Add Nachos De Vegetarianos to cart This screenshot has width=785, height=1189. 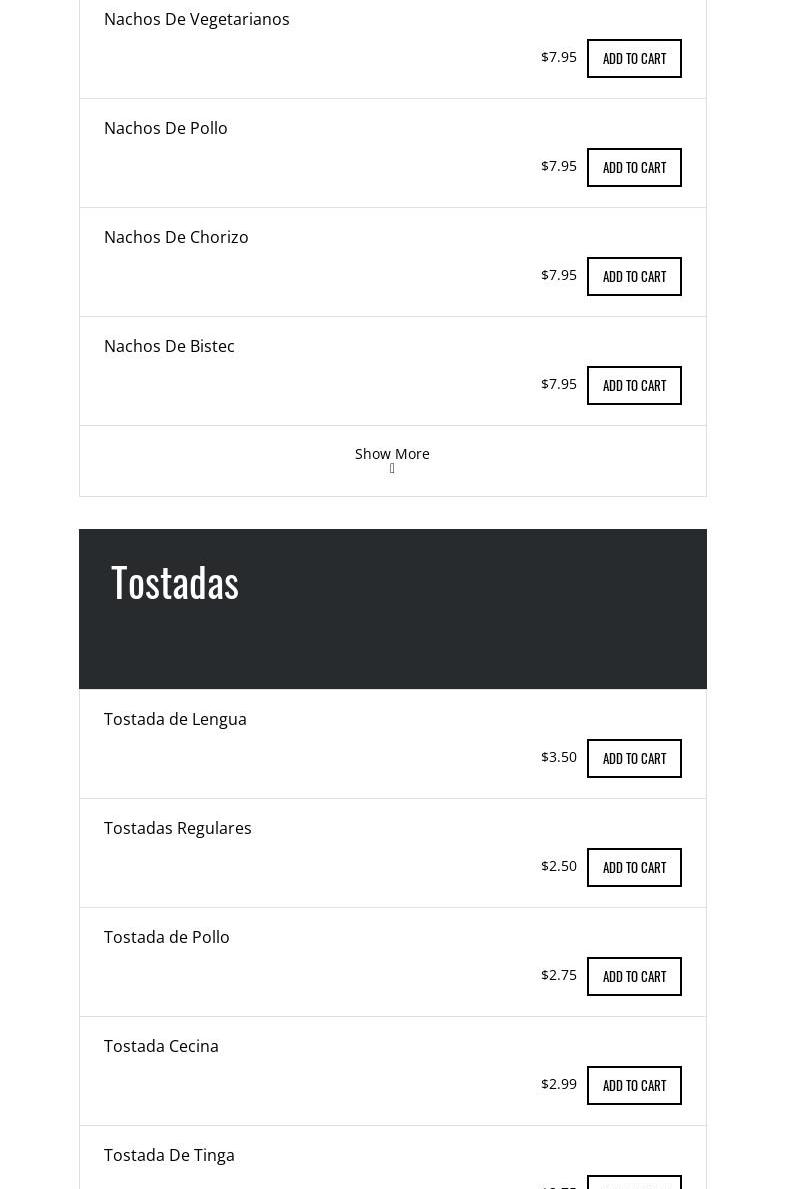634,59
